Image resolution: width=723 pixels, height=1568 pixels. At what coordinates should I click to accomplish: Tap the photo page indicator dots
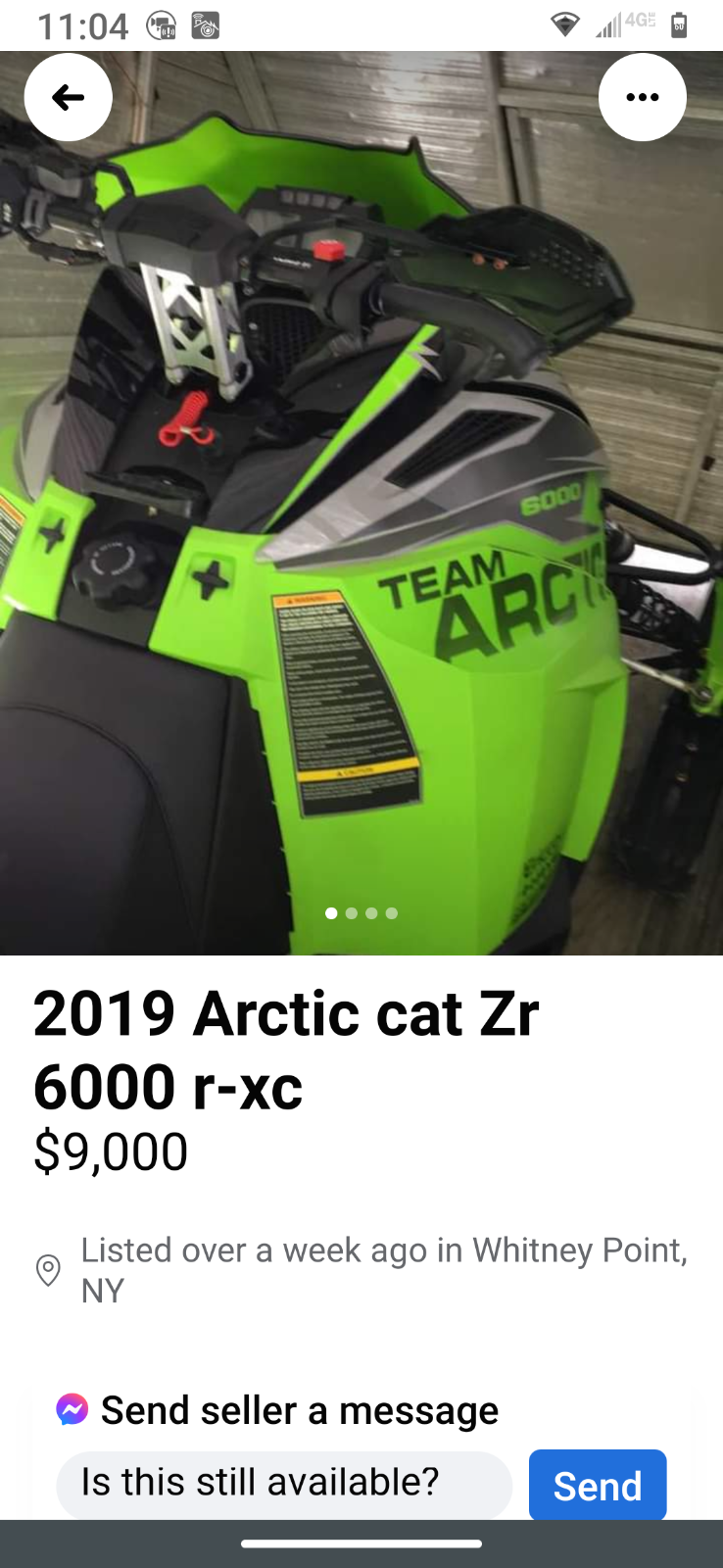pos(361,913)
